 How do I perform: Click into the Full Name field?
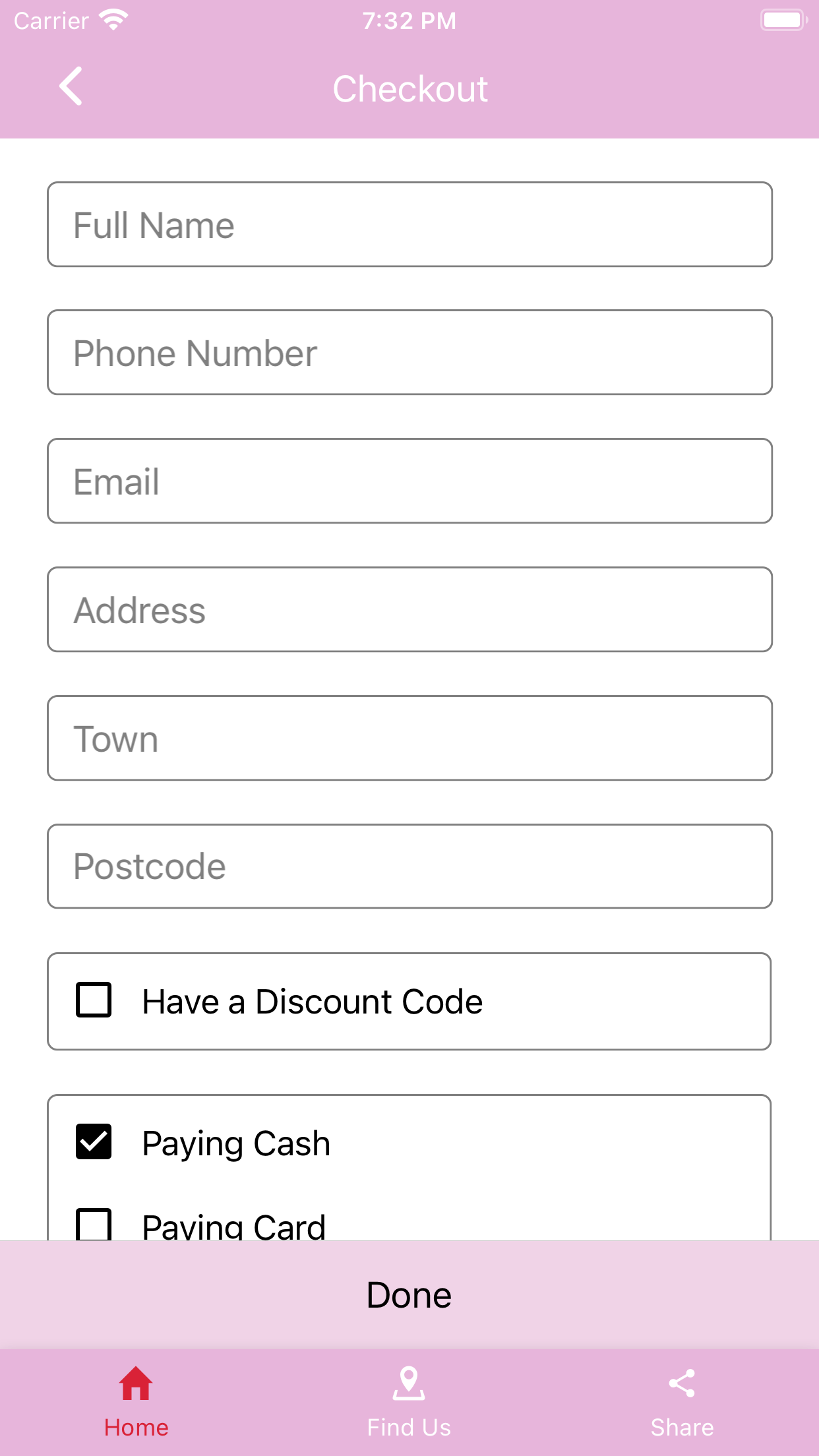click(409, 224)
